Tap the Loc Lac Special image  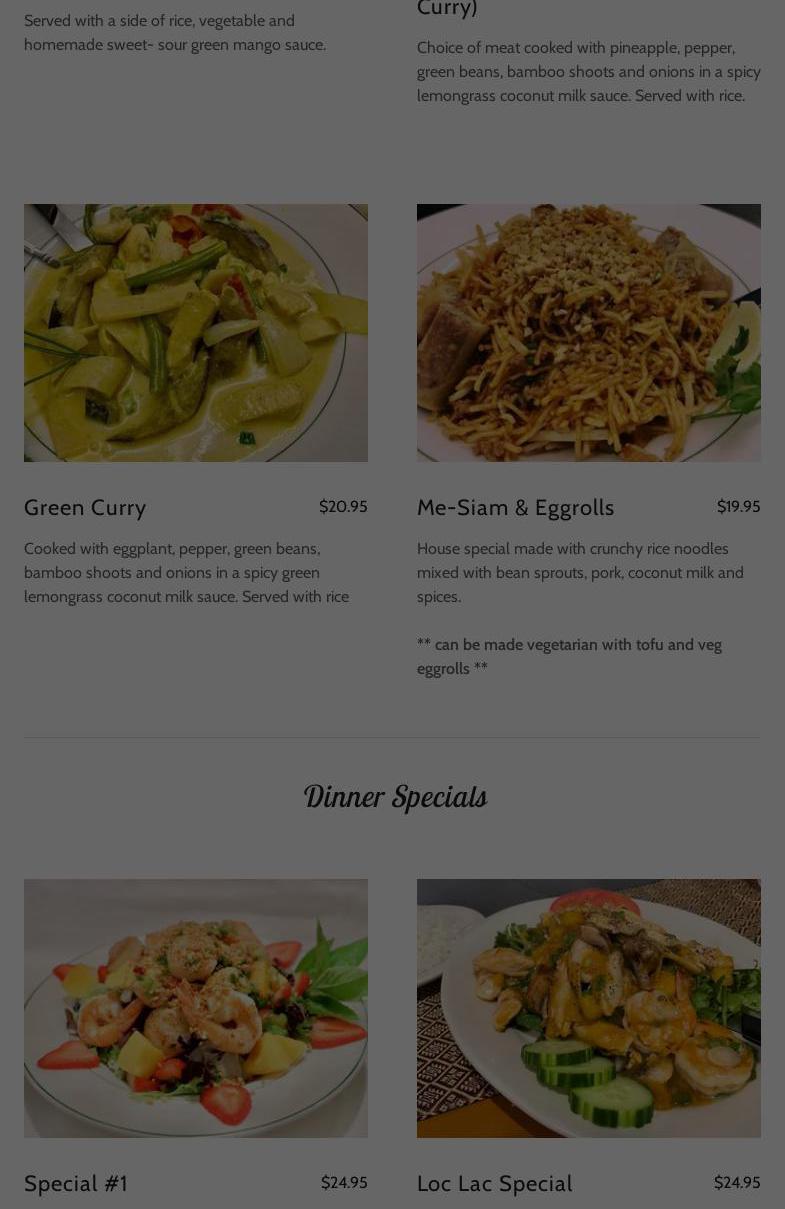[588, 1008]
